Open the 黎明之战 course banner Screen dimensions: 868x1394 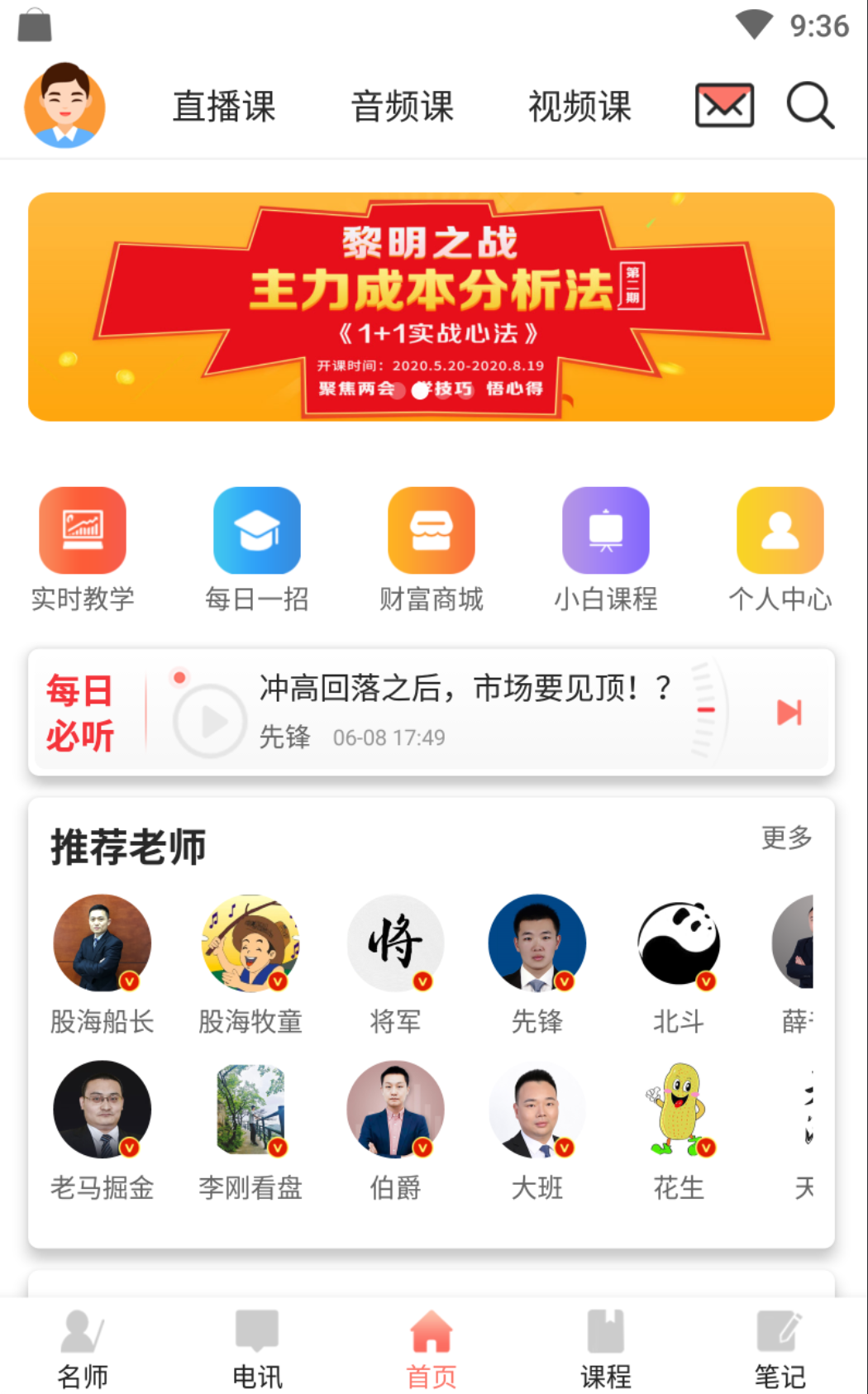point(431,307)
